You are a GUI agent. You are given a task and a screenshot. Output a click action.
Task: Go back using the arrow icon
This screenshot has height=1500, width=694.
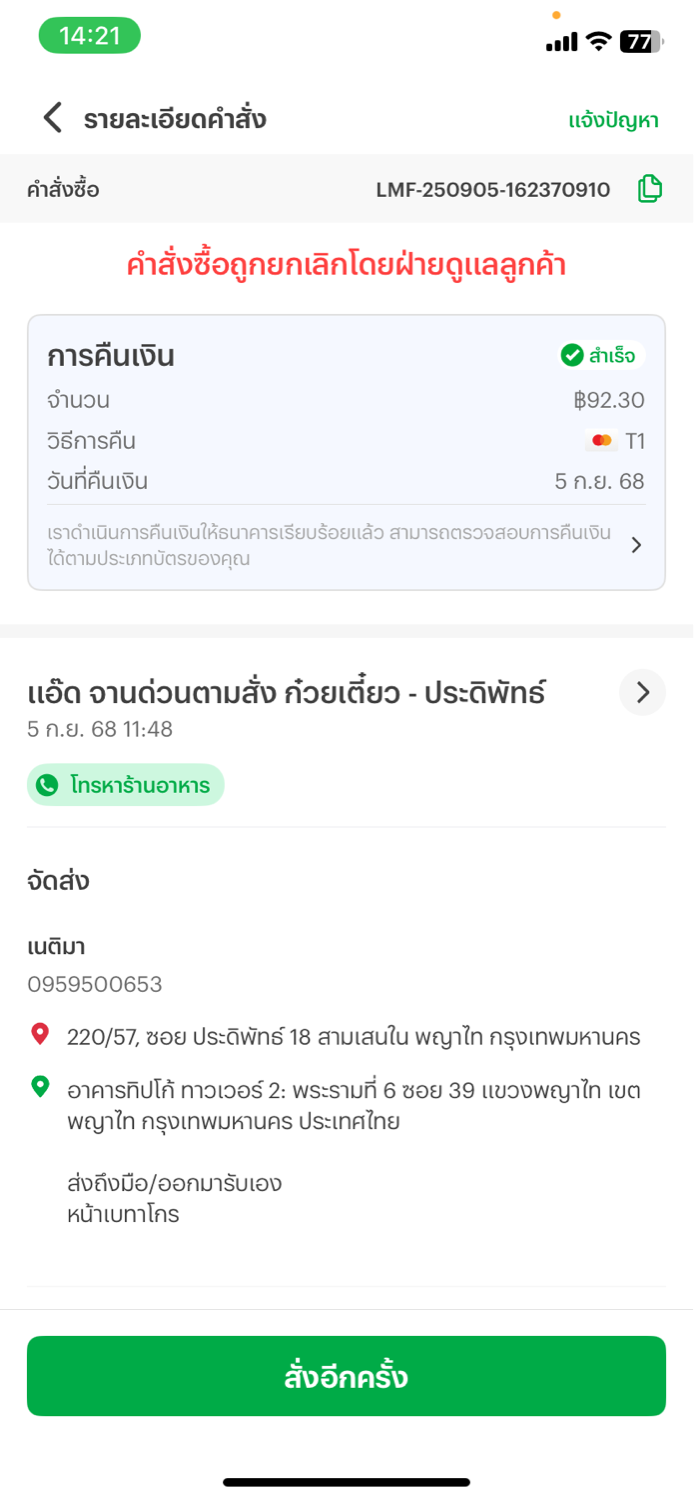point(53,118)
